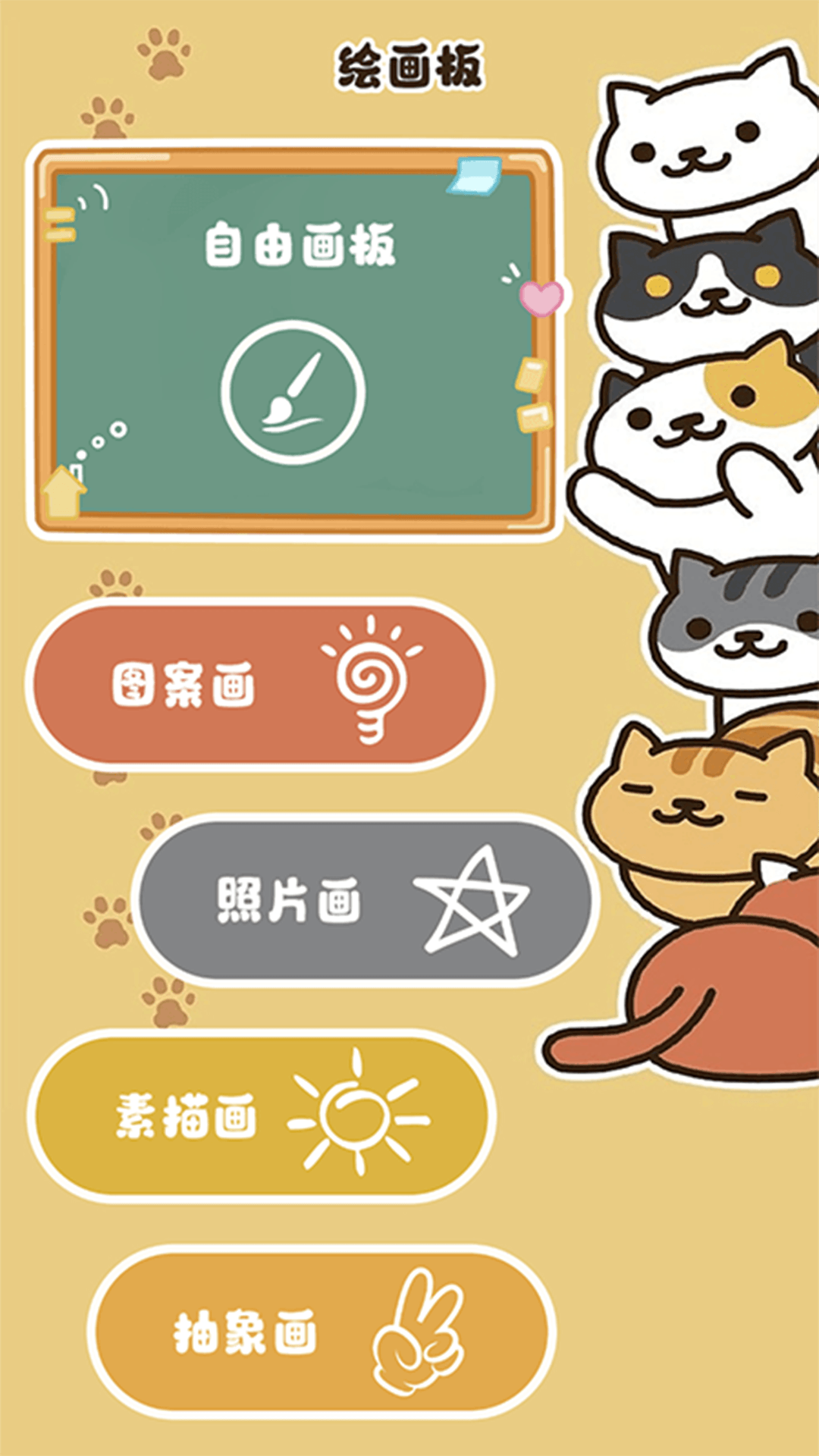Open the 自由画板 chalkboard card
This screenshot has width=819, height=1456.
click(x=294, y=341)
